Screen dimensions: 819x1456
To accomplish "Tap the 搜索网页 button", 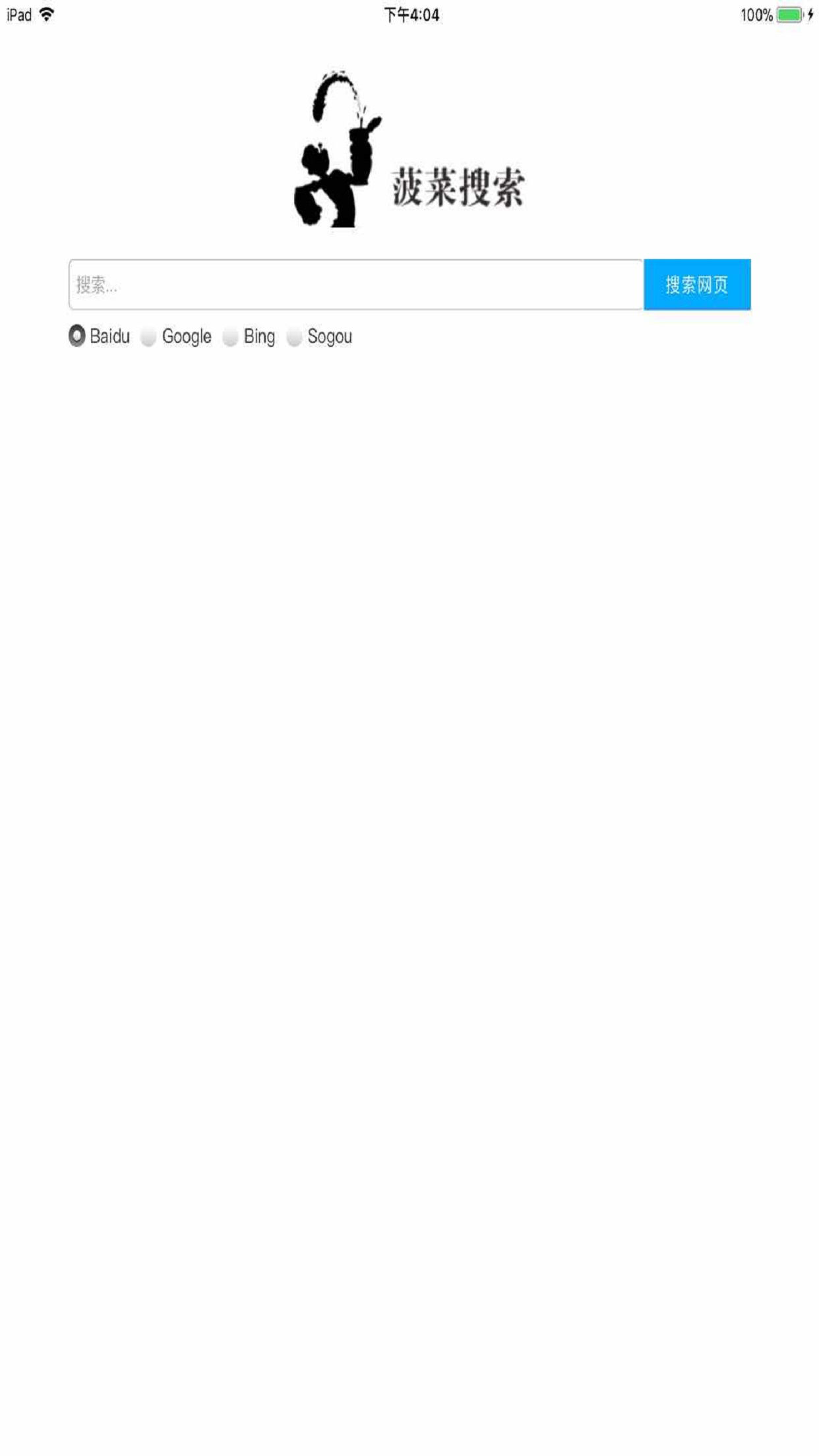I will click(697, 284).
